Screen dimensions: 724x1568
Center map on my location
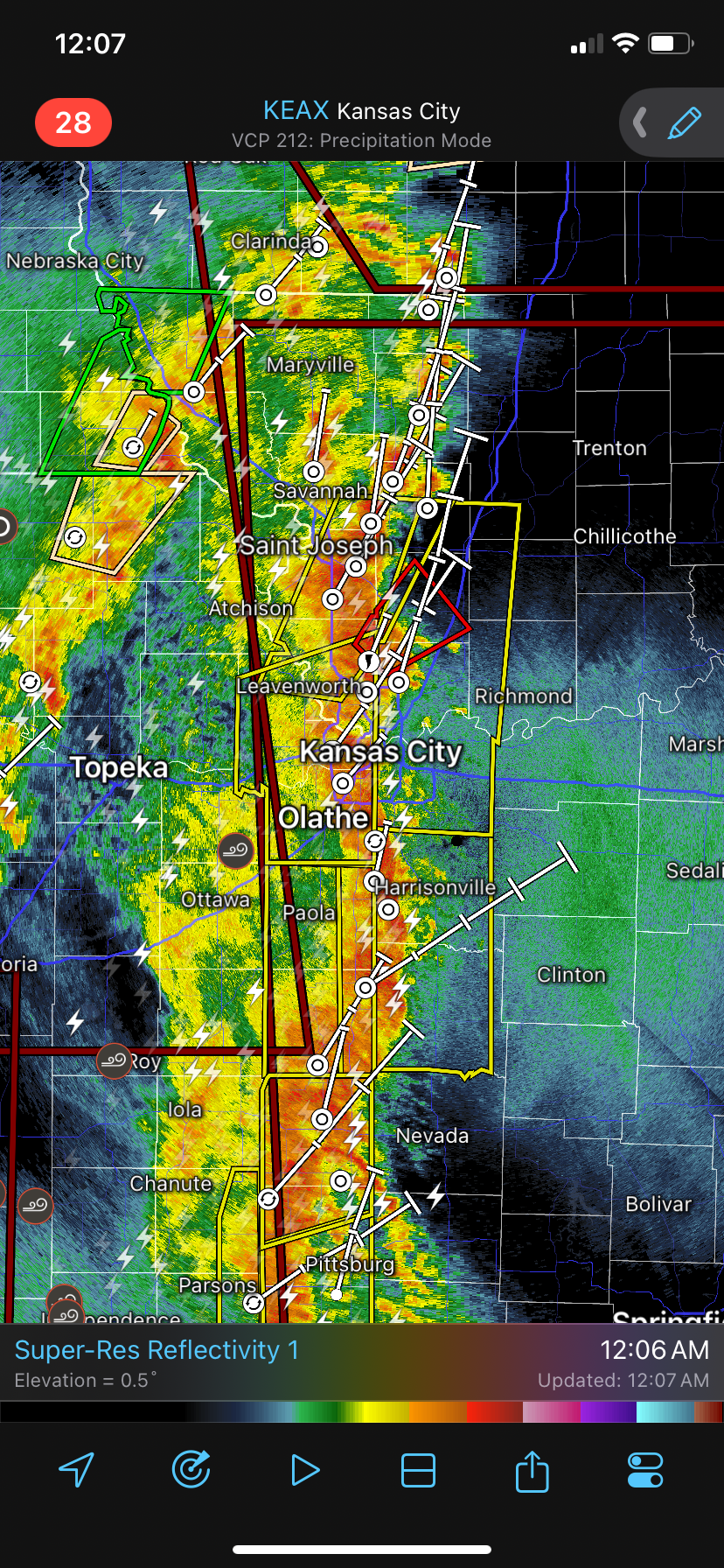coord(77,1470)
